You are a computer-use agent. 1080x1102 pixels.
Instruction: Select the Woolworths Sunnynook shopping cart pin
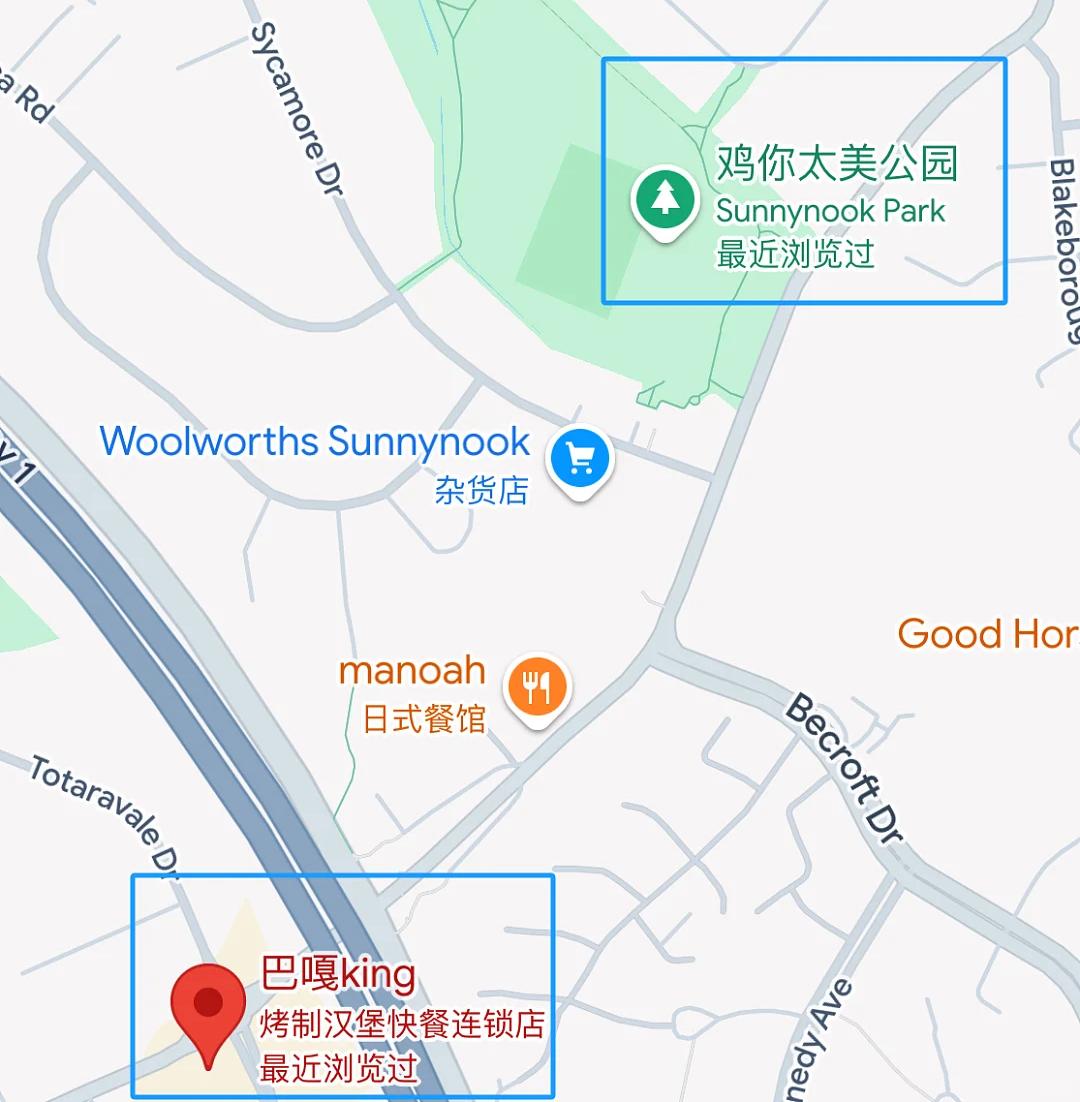pyautogui.click(x=580, y=461)
